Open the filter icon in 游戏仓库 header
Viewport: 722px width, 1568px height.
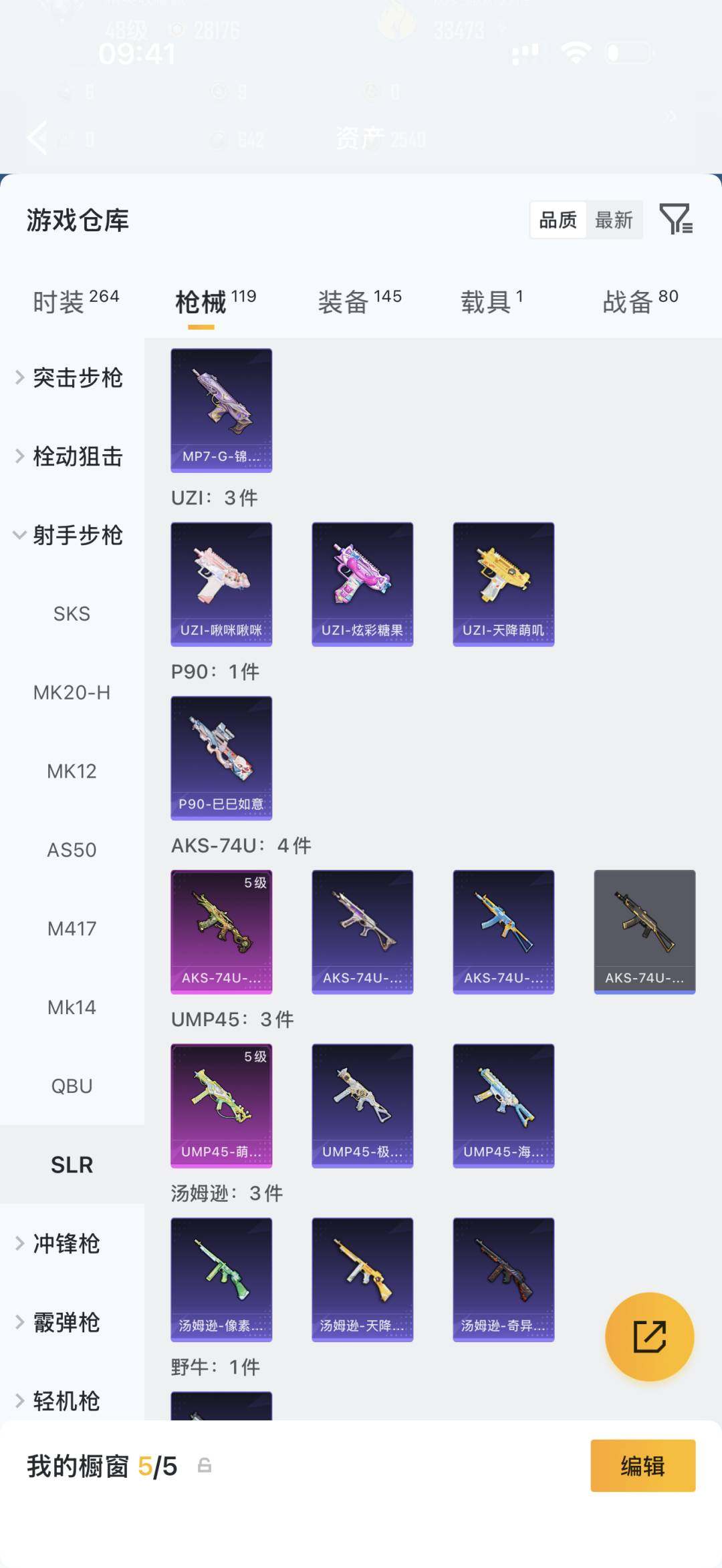coord(675,219)
